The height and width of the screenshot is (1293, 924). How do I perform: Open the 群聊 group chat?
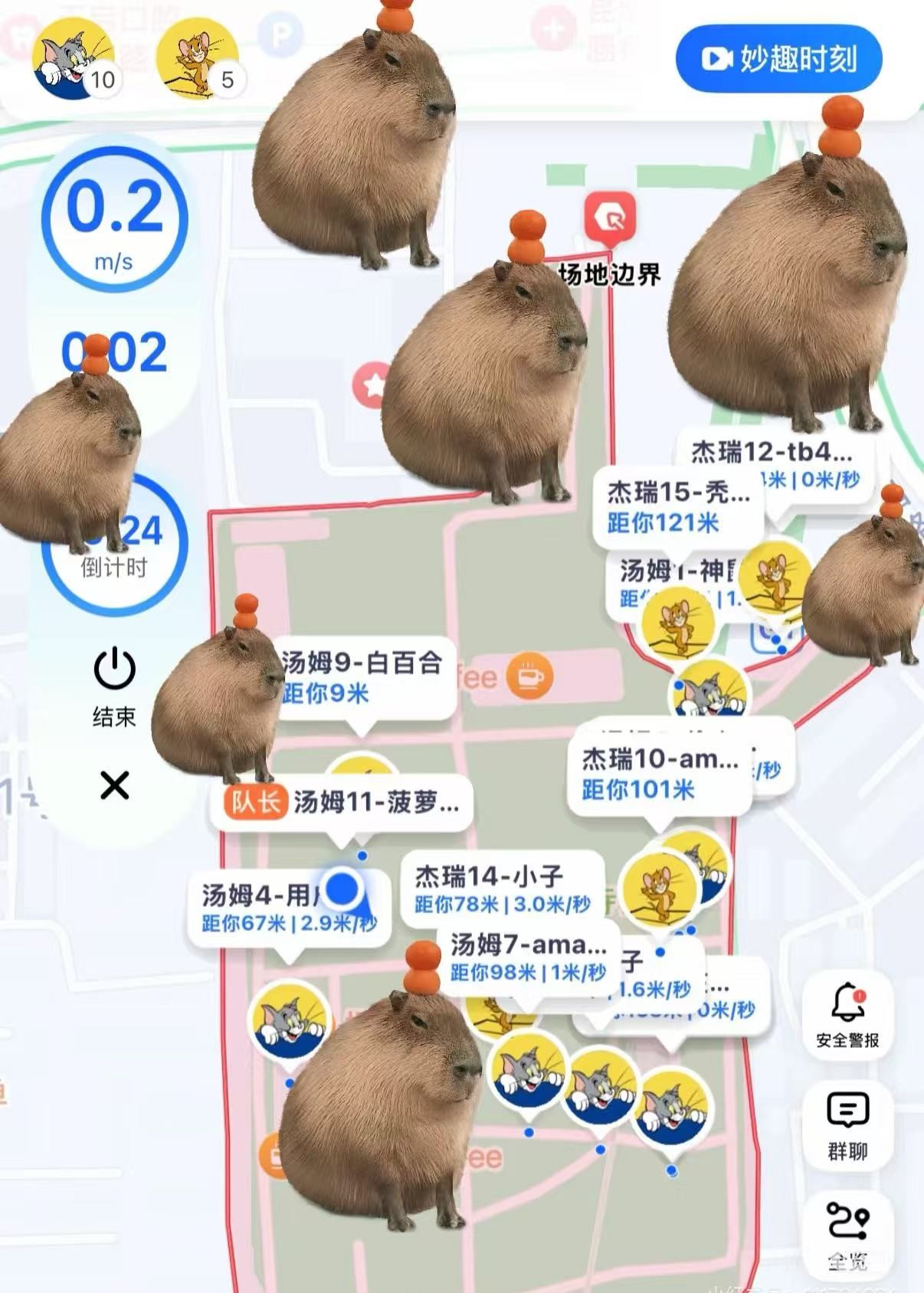click(x=847, y=1126)
